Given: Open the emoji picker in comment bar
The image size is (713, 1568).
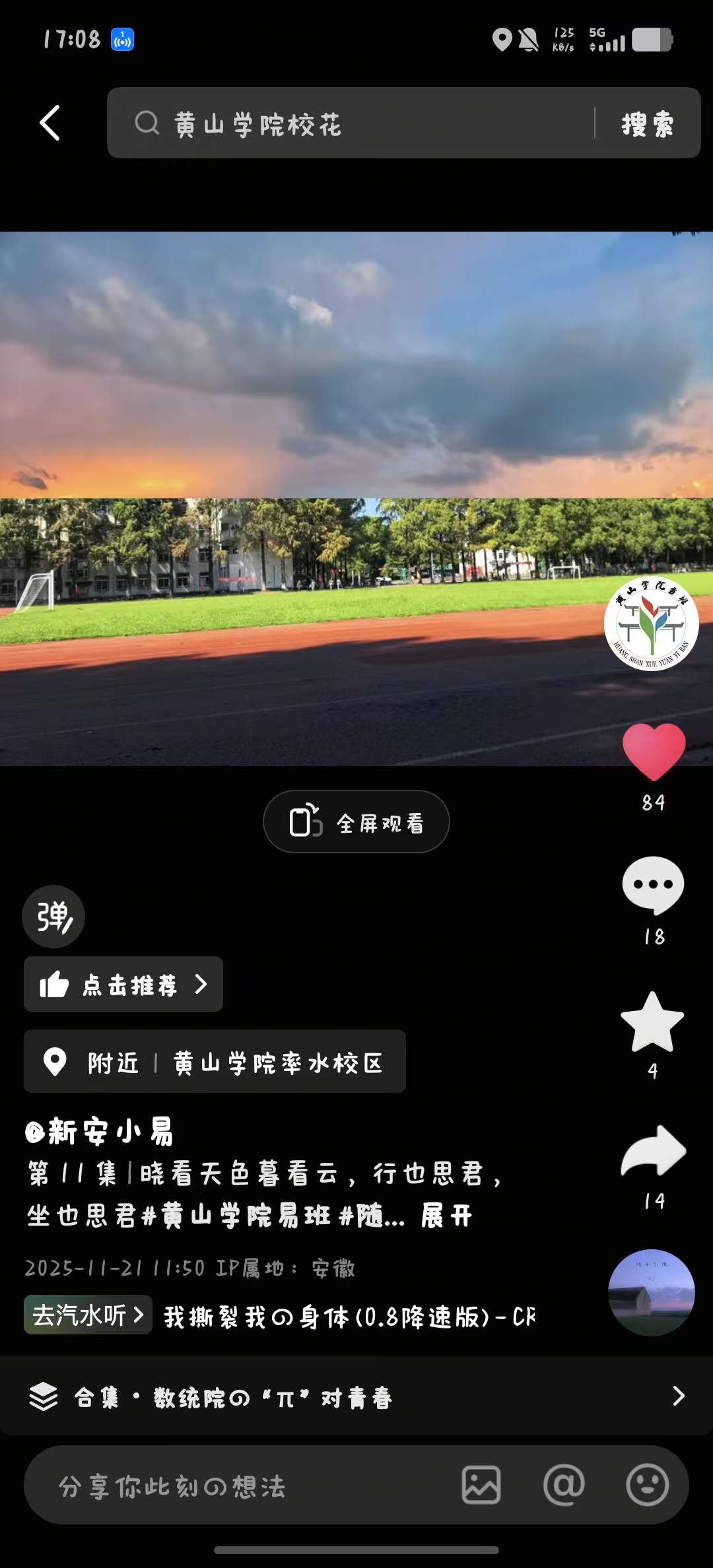Looking at the screenshot, I should point(647,1486).
